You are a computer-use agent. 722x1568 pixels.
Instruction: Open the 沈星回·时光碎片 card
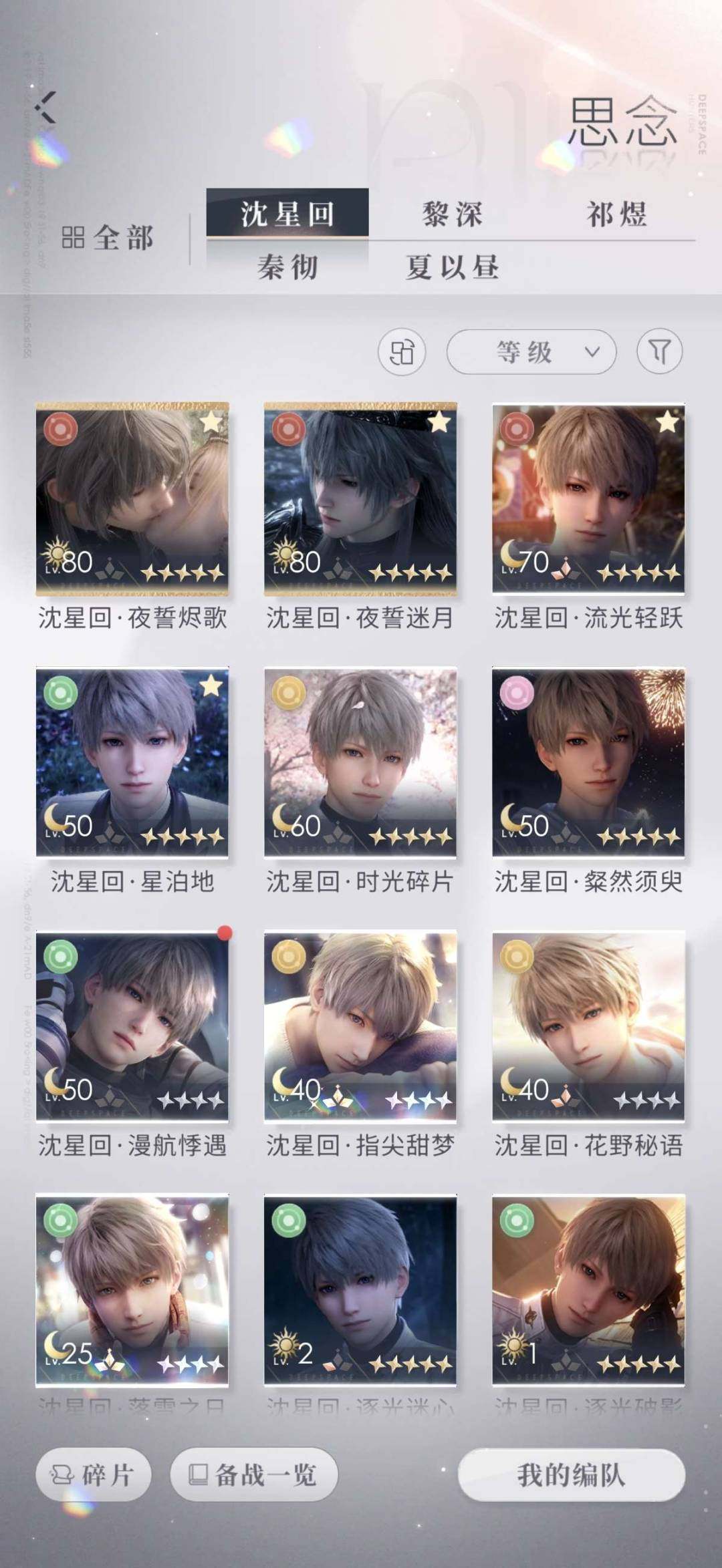pyautogui.click(x=360, y=762)
